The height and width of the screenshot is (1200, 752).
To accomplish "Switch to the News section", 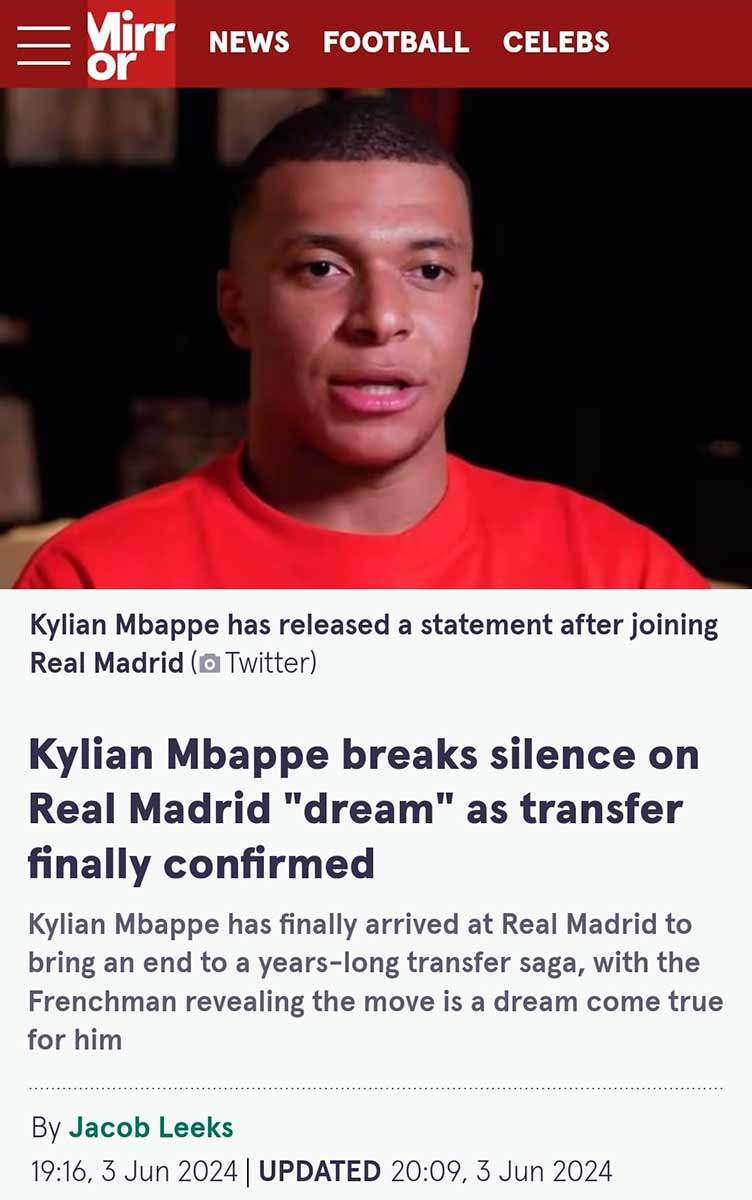I will tap(249, 42).
